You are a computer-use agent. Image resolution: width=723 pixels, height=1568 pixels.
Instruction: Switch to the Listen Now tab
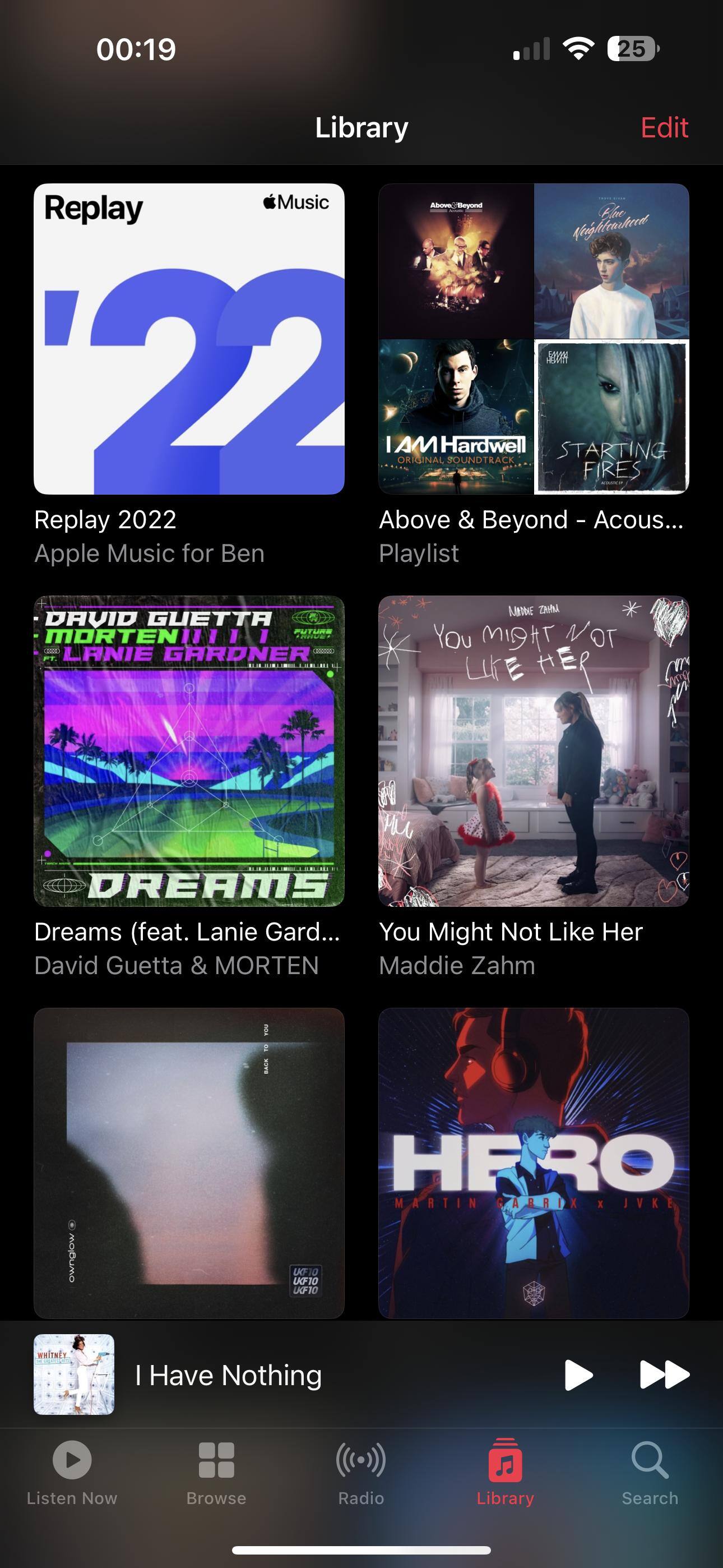coord(72,1472)
